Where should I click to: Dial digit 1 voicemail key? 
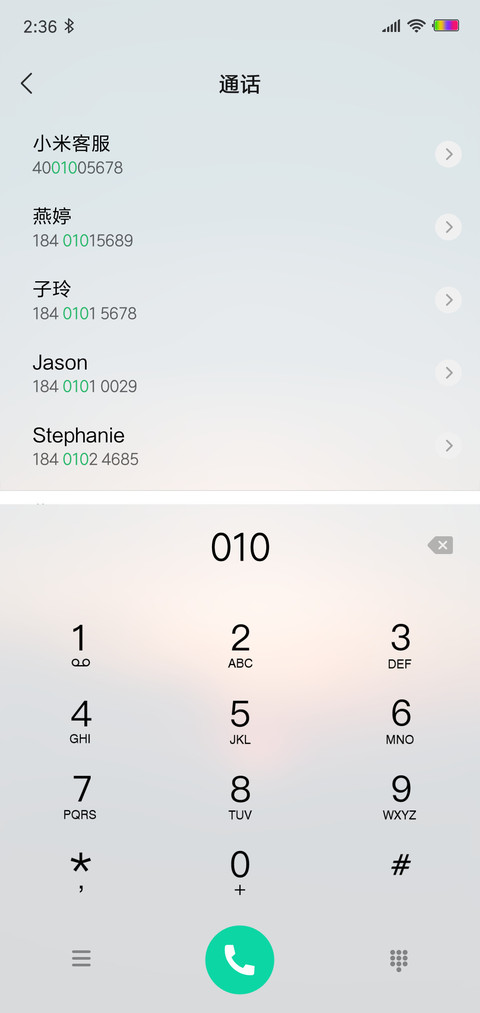pos(80,645)
